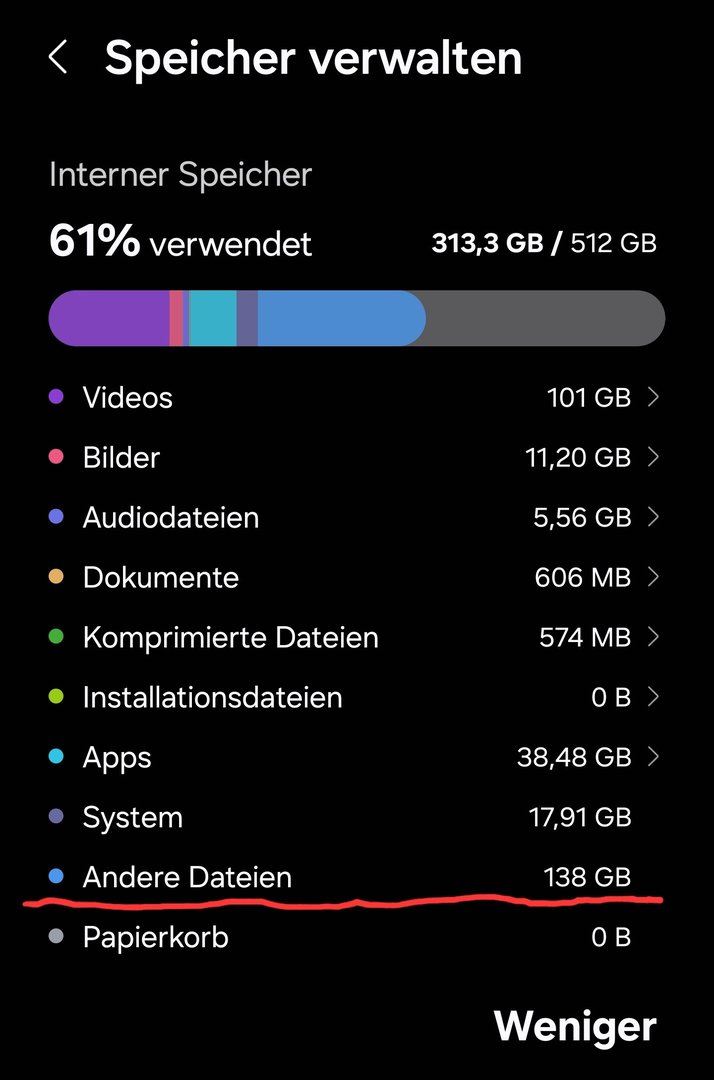This screenshot has width=714, height=1080.
Task: Open the Bilder storage category
Action: coord(355,458)
